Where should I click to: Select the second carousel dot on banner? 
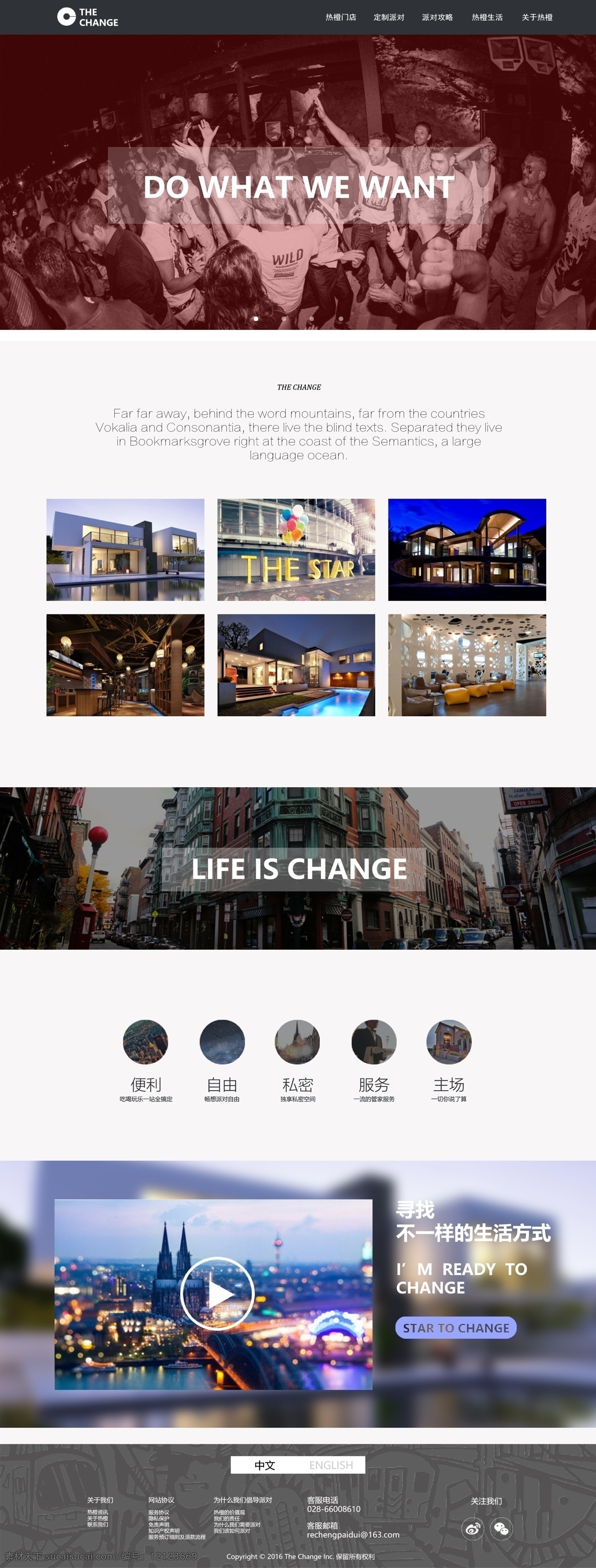(284, 318)
